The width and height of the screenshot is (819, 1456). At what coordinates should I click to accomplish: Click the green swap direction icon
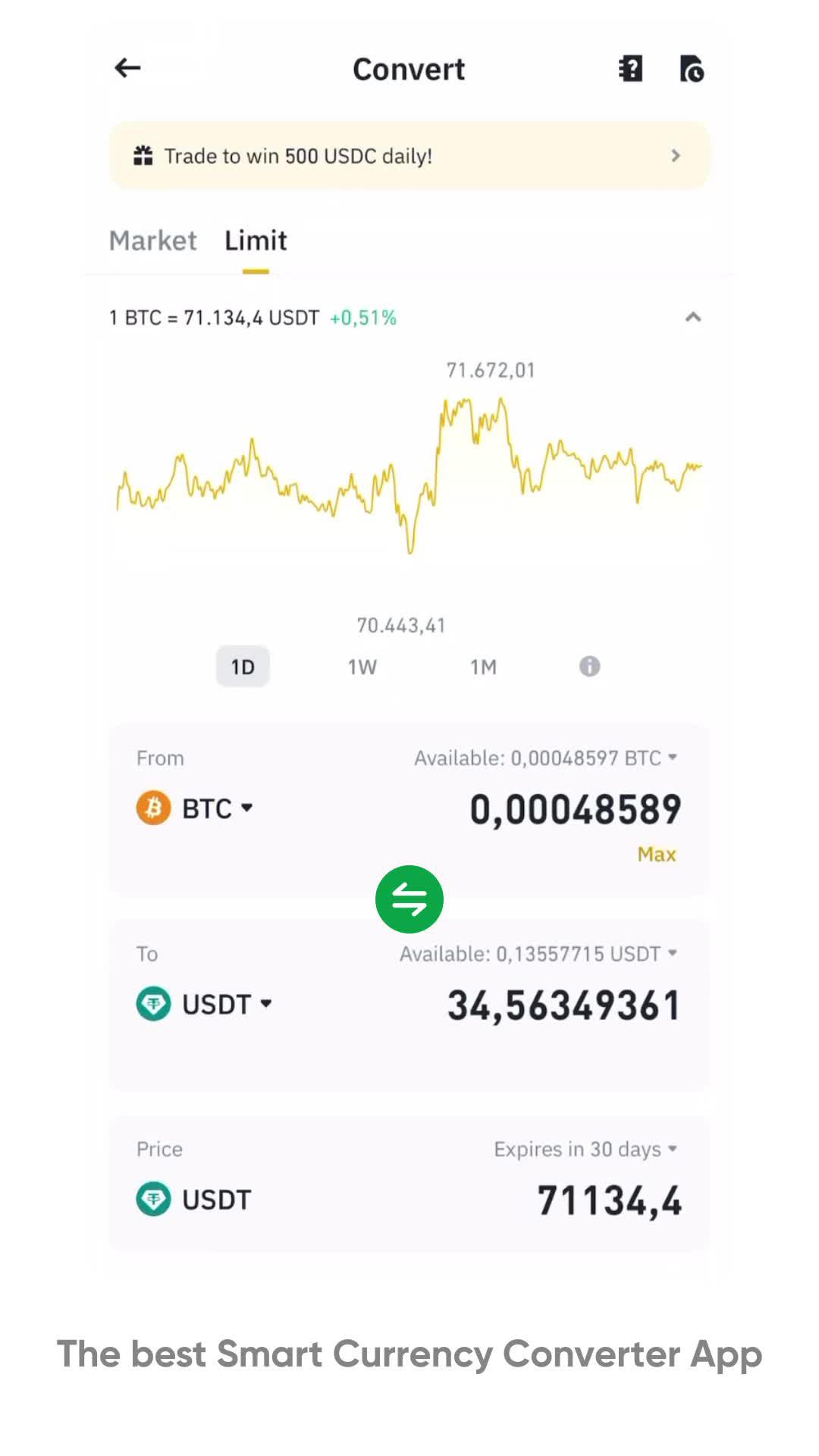(x=409, y=899)
